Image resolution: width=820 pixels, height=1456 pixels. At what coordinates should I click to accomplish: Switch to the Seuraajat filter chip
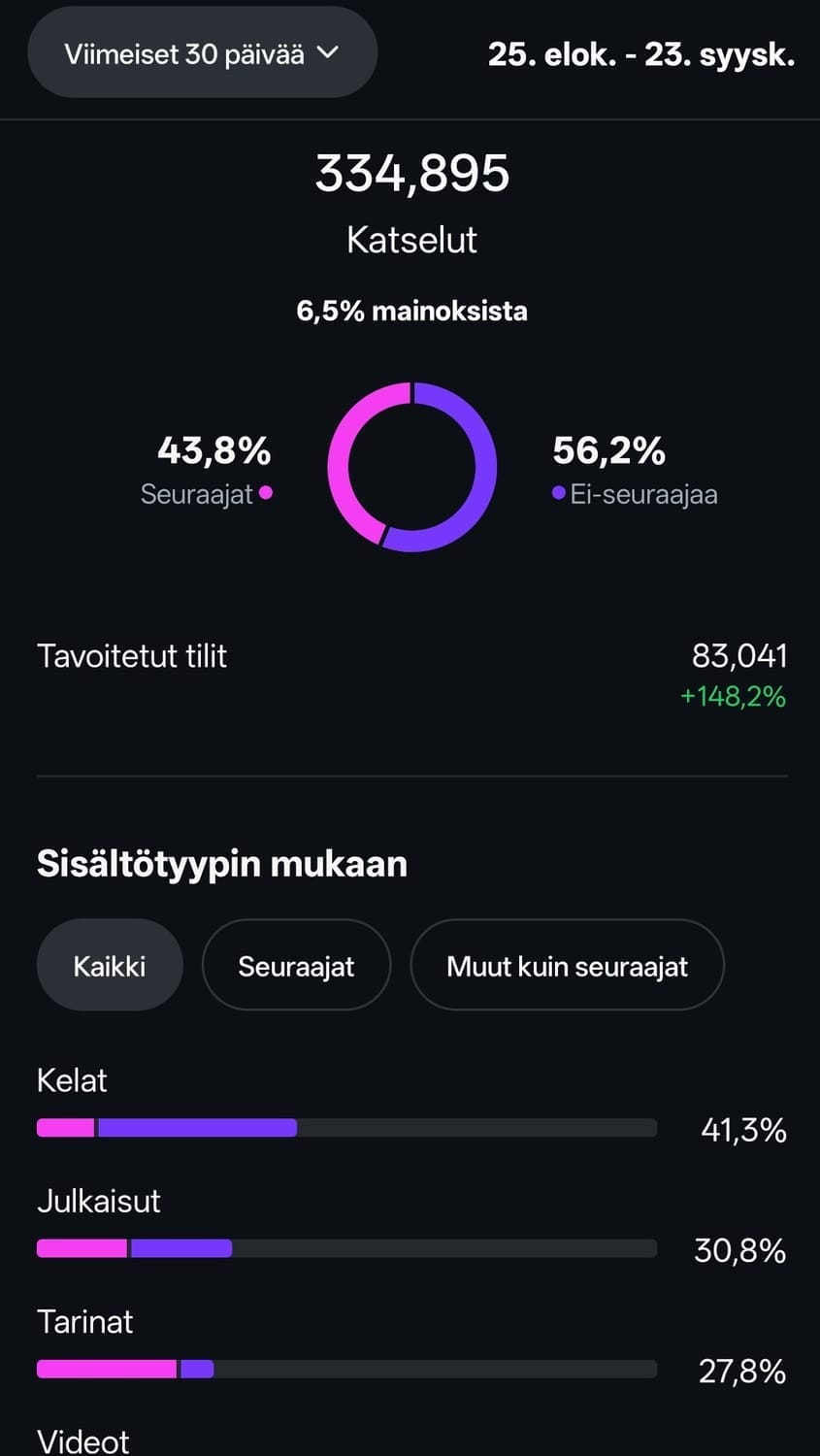click(296, 966)
